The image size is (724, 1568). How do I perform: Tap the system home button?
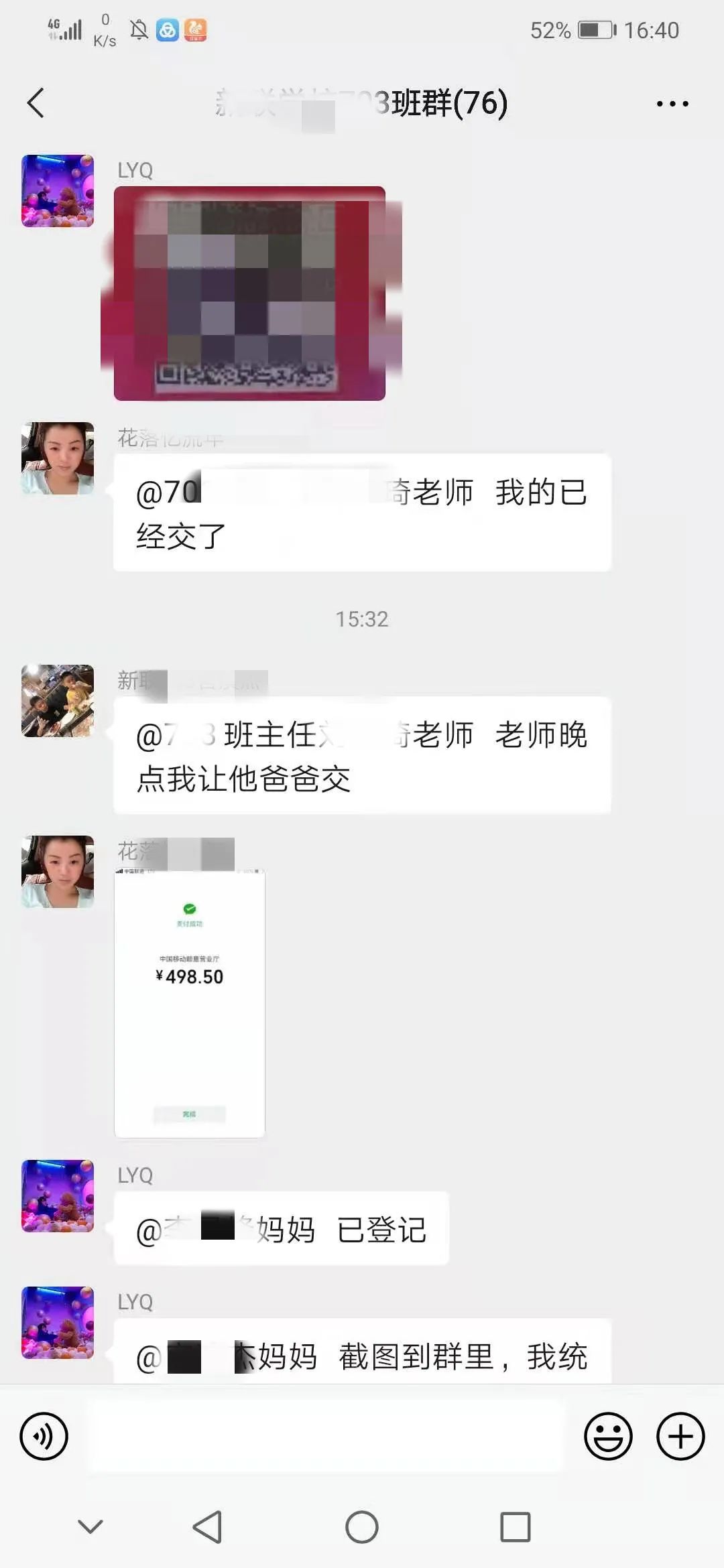(362, 1527)
